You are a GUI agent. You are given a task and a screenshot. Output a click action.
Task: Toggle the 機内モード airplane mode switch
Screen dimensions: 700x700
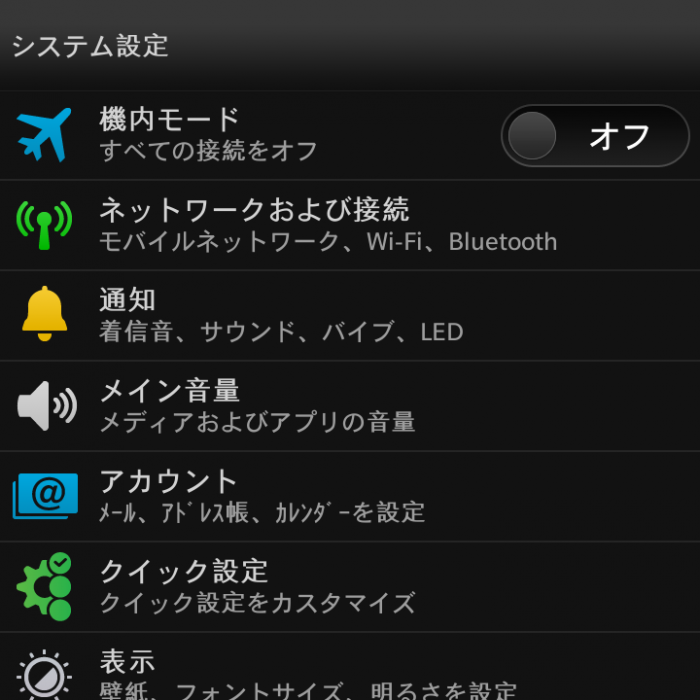595,136
